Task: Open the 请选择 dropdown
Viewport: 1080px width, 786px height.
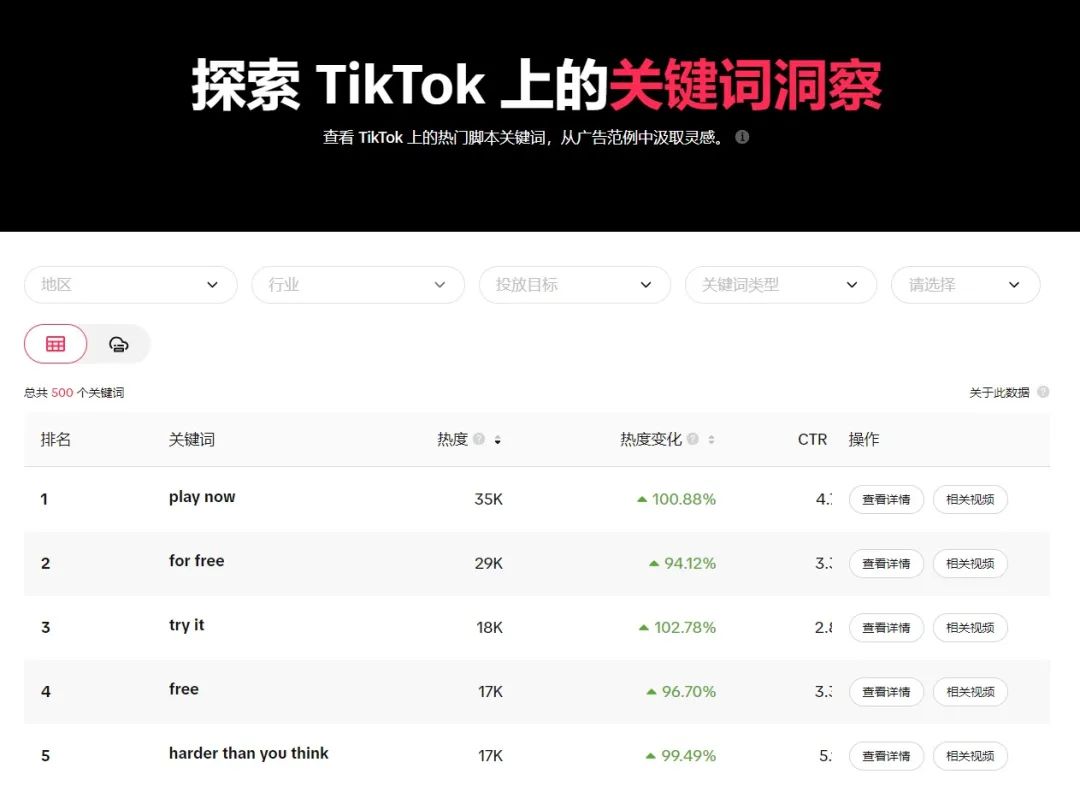Action: pyautogui.click(x=965, y=285)
